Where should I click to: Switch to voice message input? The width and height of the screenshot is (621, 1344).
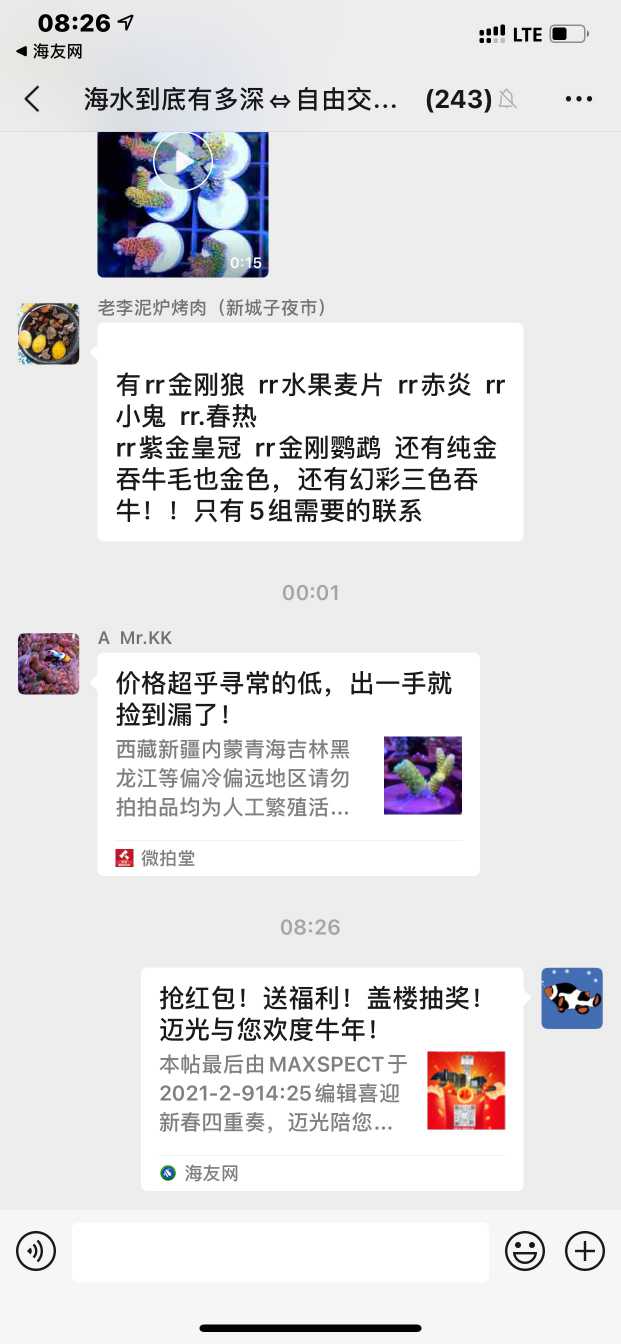[36, 1251]
